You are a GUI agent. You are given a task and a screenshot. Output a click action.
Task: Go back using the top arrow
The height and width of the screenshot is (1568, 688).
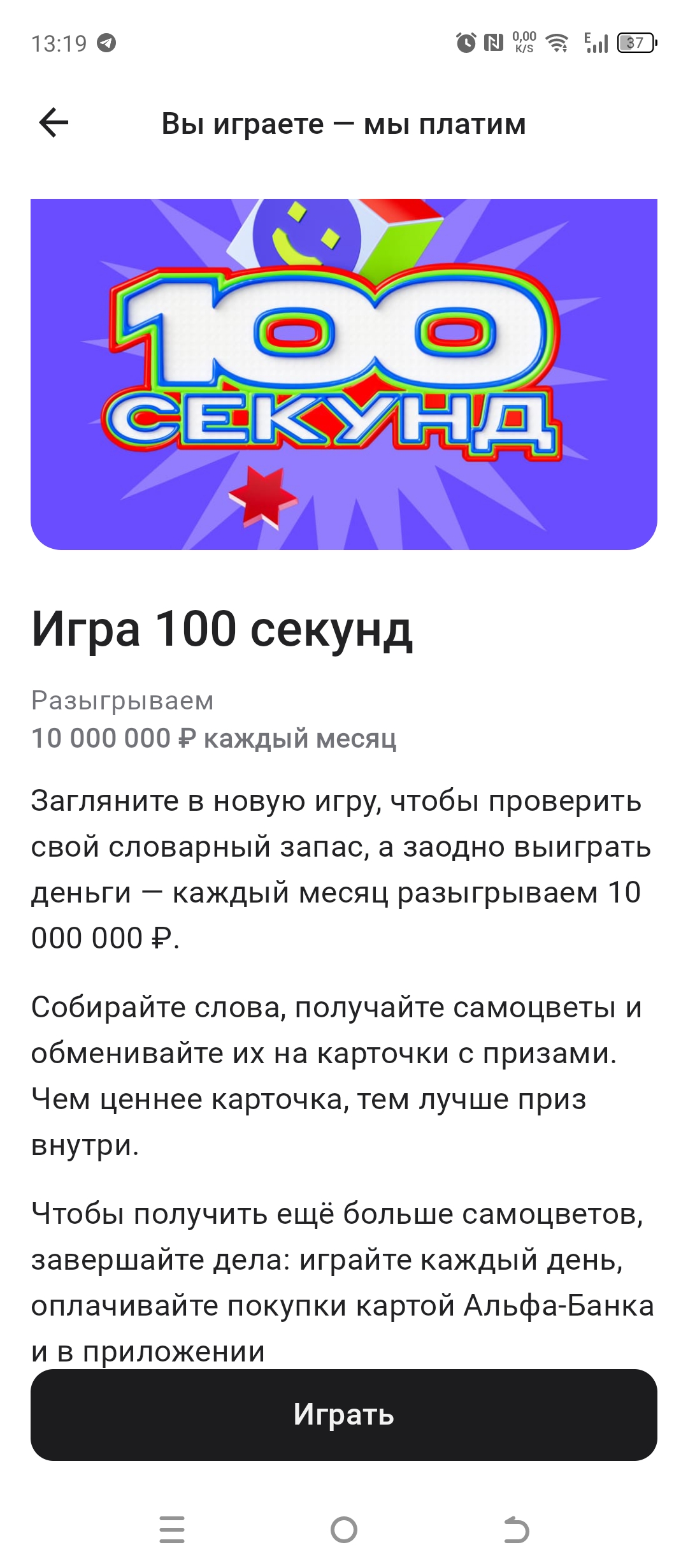(54, 123)
